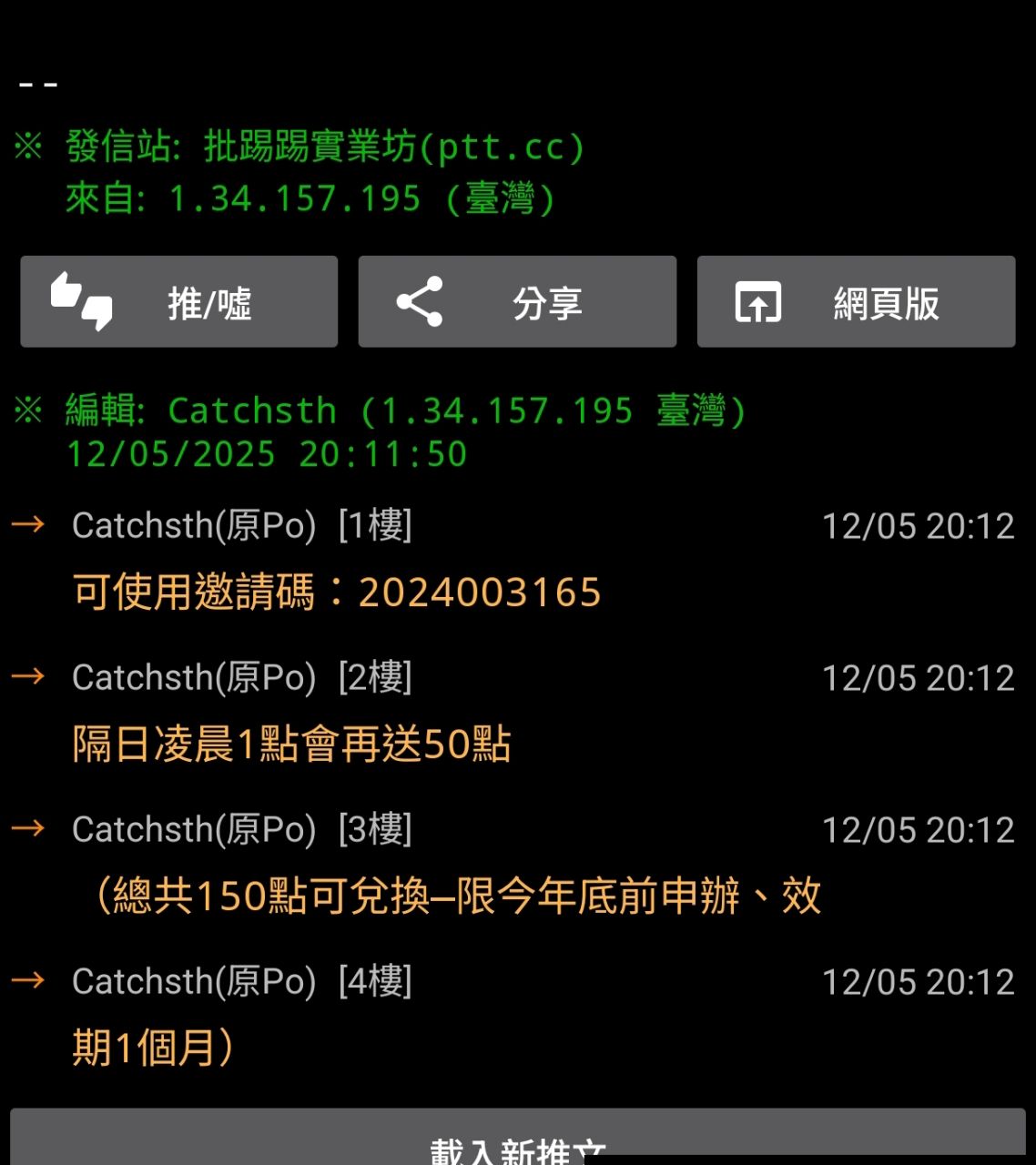
Task: Load new comments with 載入新推文
Action: pyautogui.click(x=517, y=1142)
